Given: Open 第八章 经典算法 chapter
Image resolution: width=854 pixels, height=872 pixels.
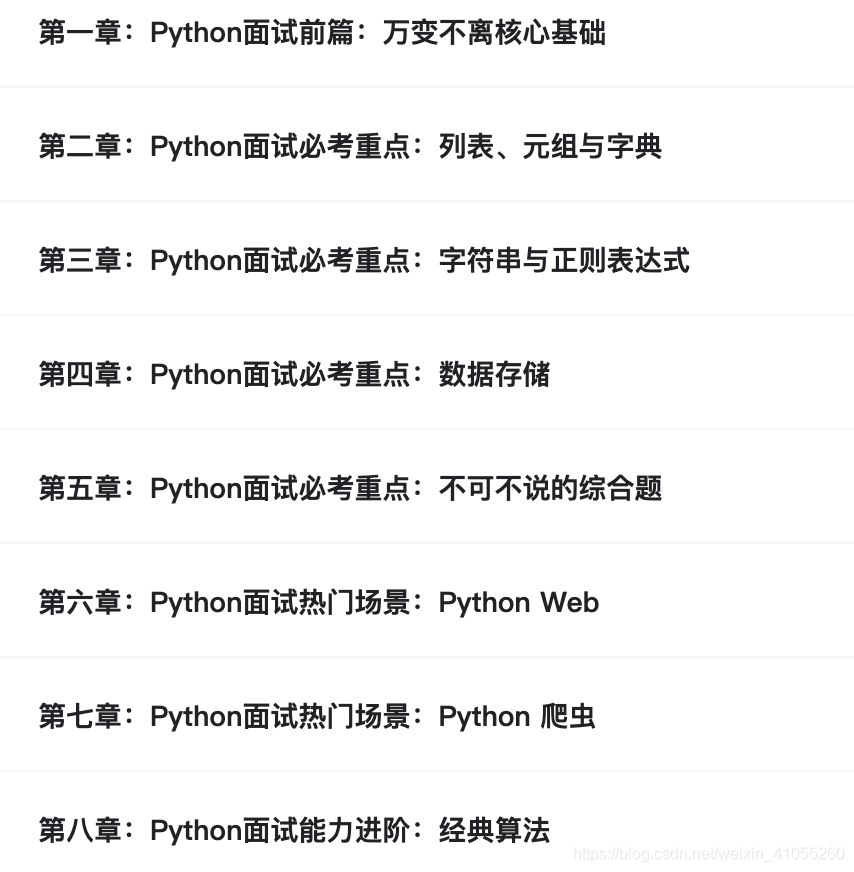Looking at the screenshot, I should (x=294, y=831).
